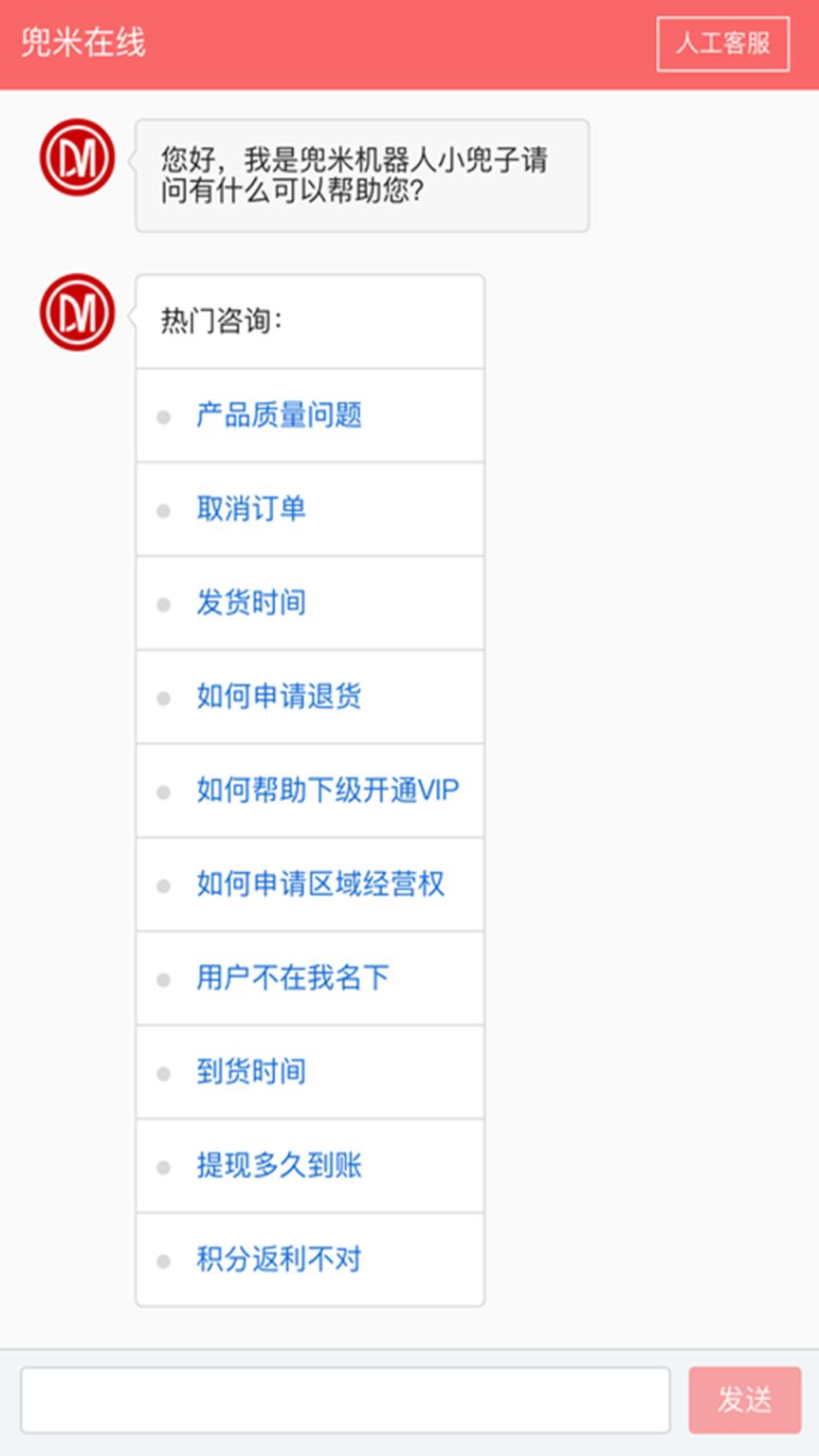Click the 兜米 robot avatar next to greeting message
This screenshot has height=1456, width=819.
pos(76,157)
